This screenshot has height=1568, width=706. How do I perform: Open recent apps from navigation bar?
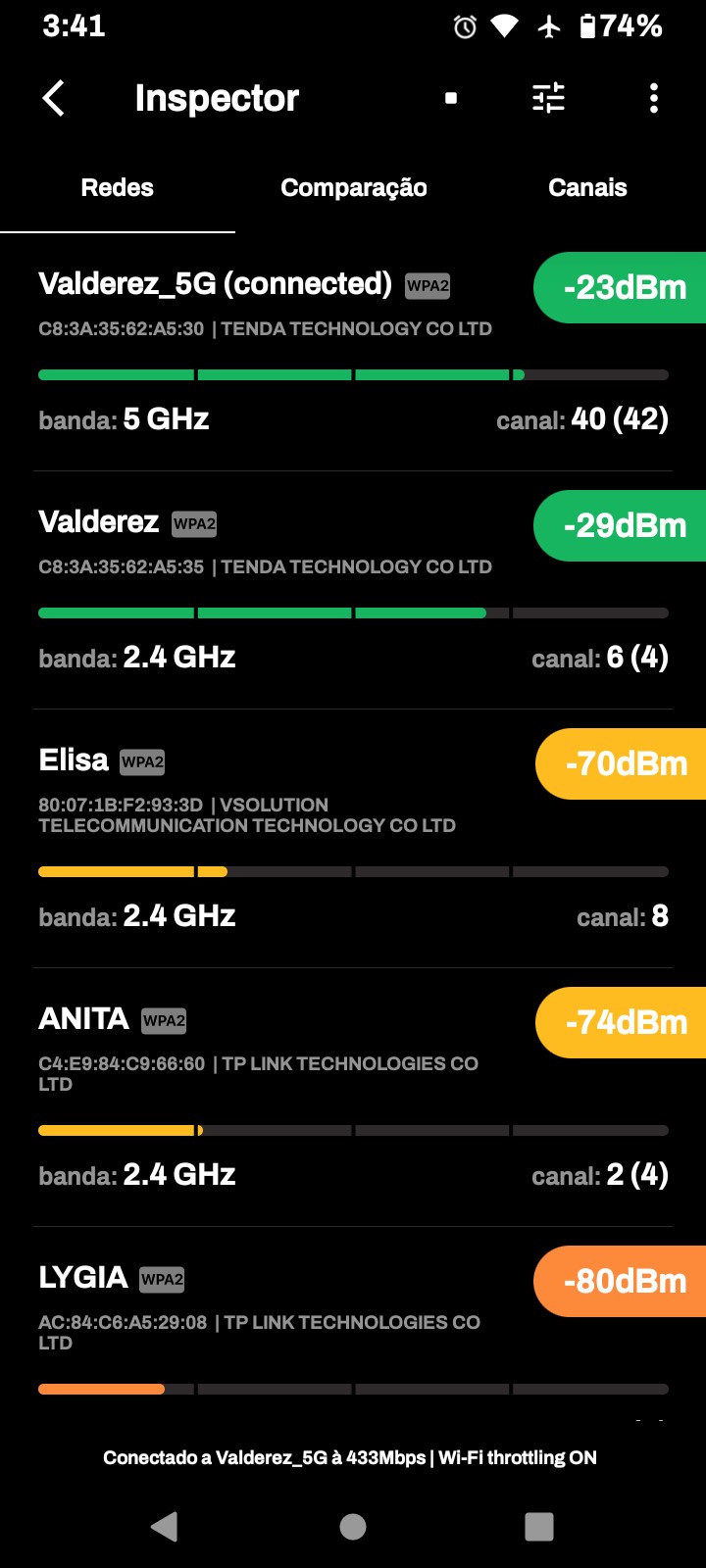coord(539,1526)
